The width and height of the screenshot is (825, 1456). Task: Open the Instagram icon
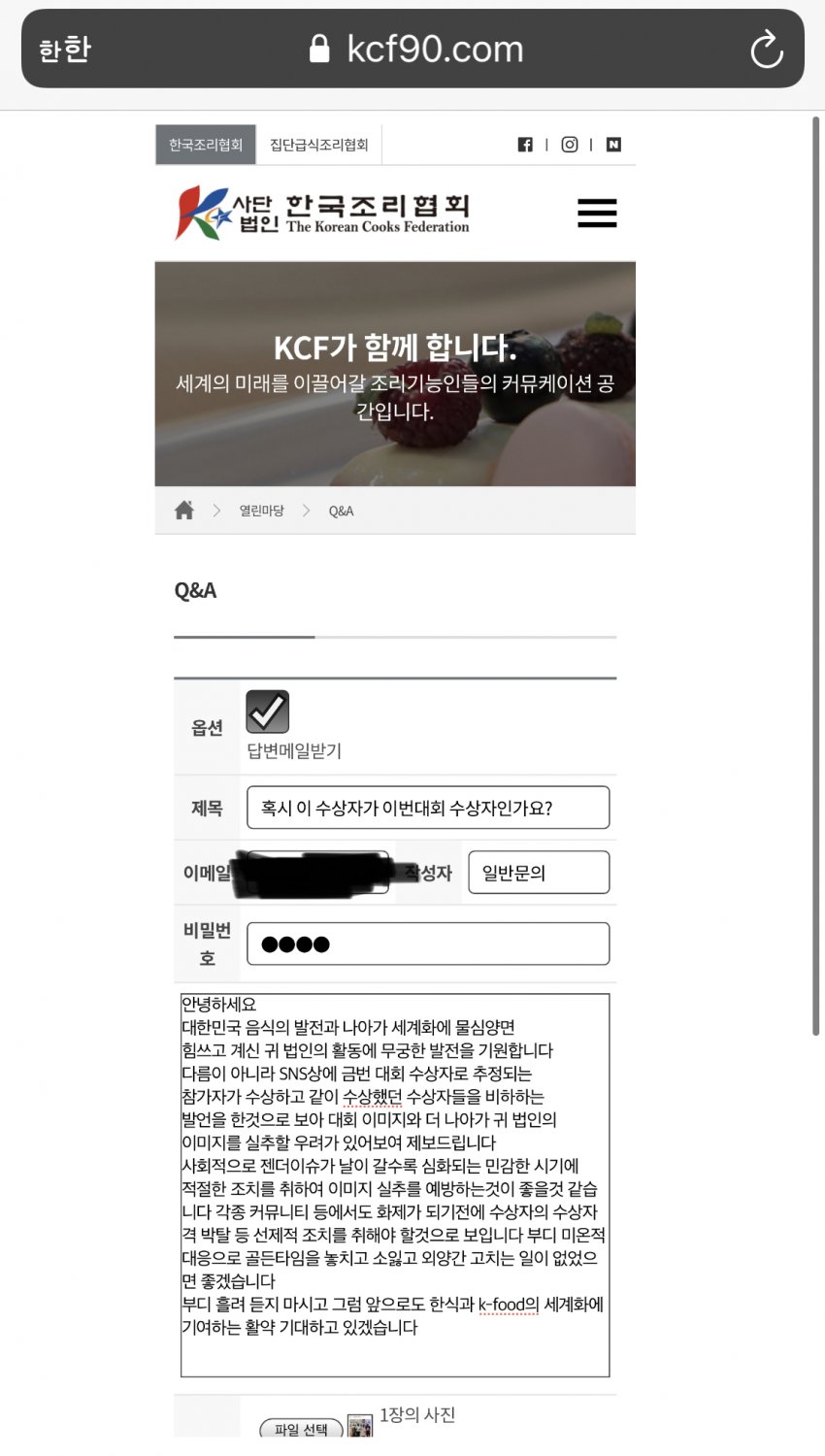(570, 145)
